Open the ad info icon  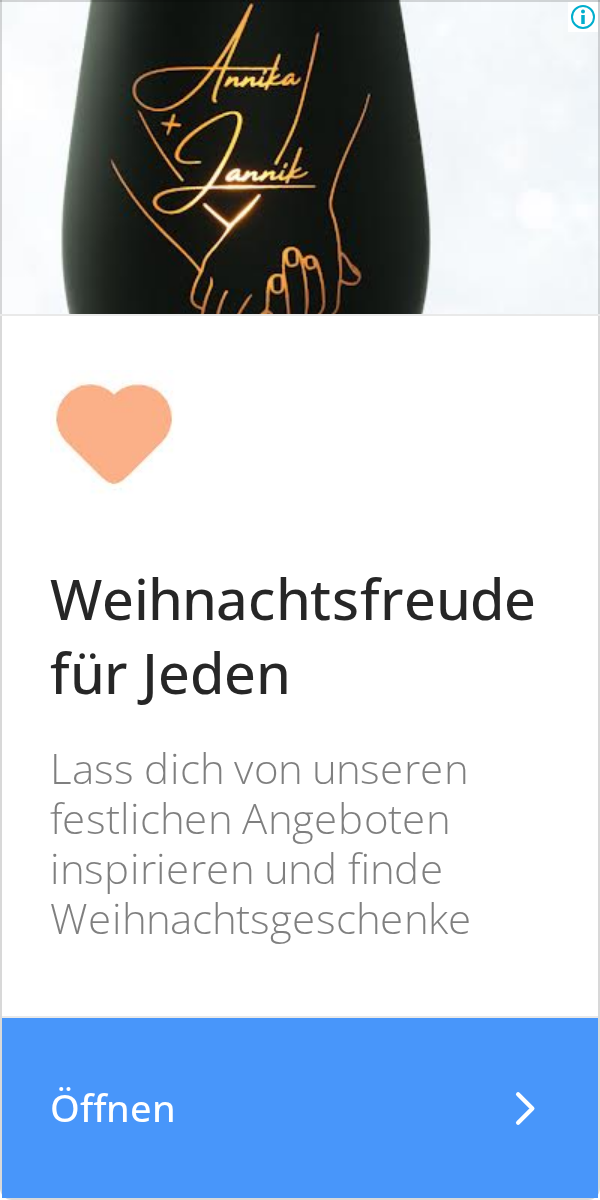pos(582,16)
